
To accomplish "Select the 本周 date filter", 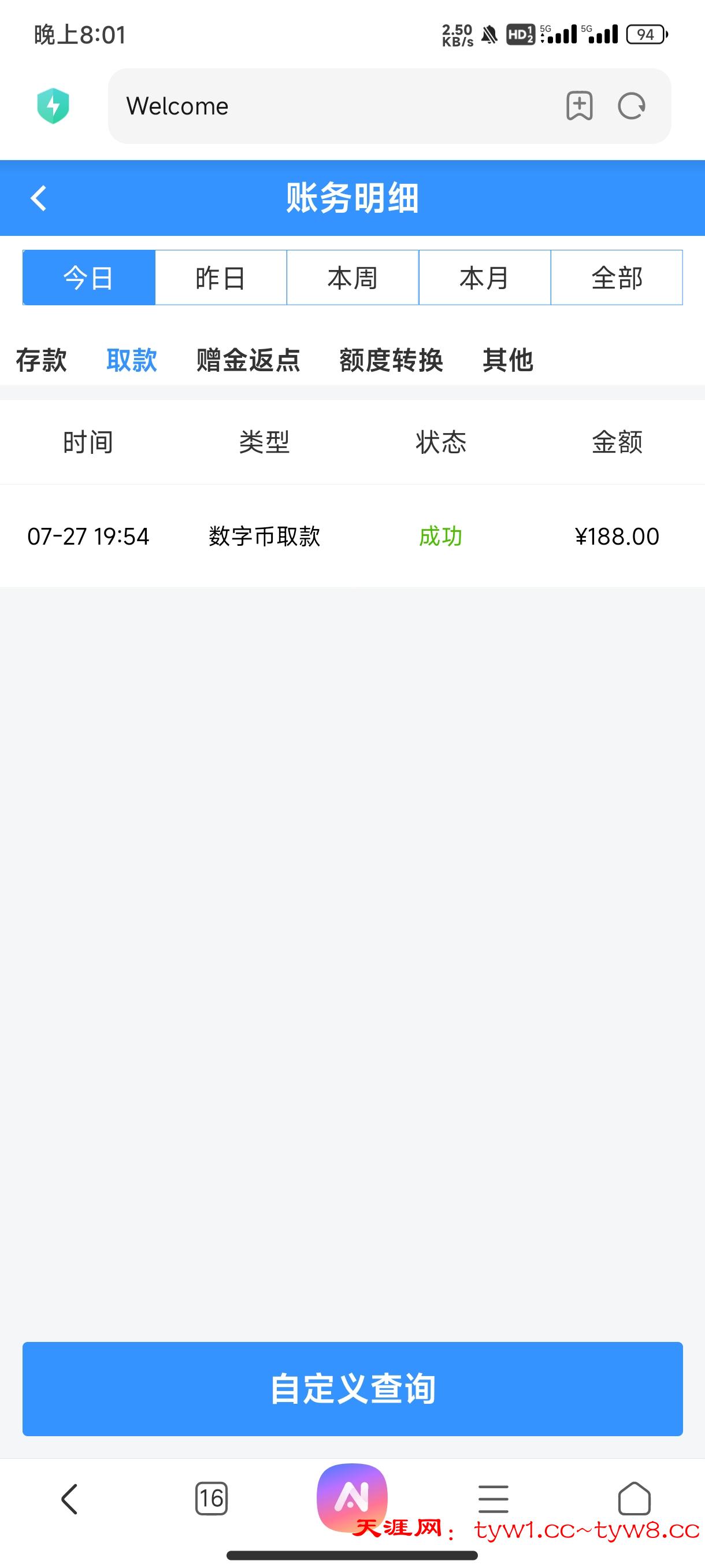I will [351, 278].
